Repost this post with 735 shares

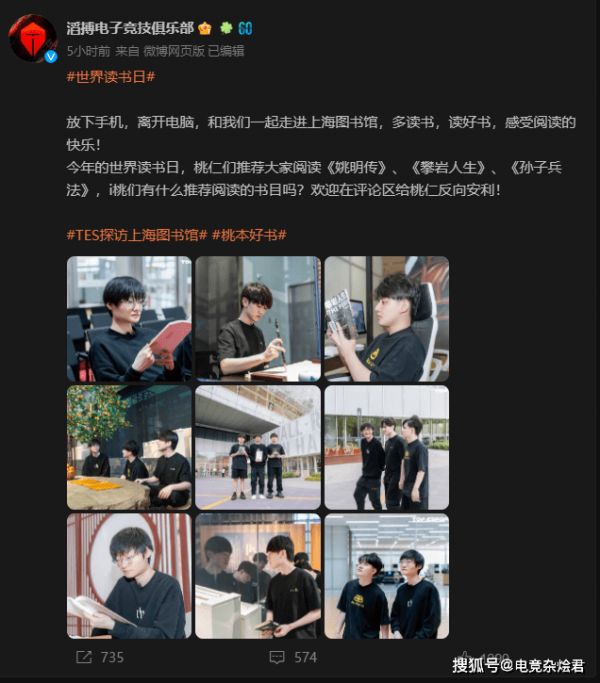(x=100, y=657)
